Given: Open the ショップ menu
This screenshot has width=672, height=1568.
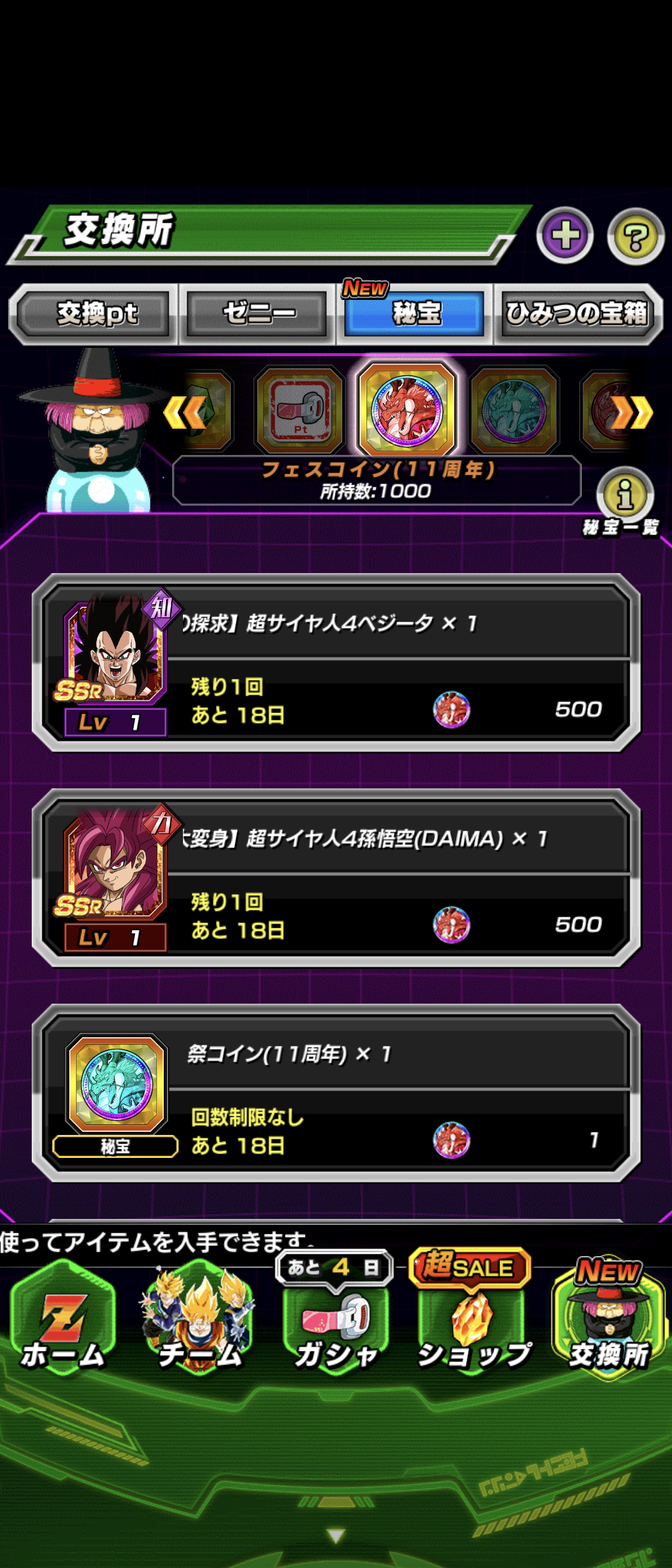Looking at the screenshot, I should (x=473, y=1325).
